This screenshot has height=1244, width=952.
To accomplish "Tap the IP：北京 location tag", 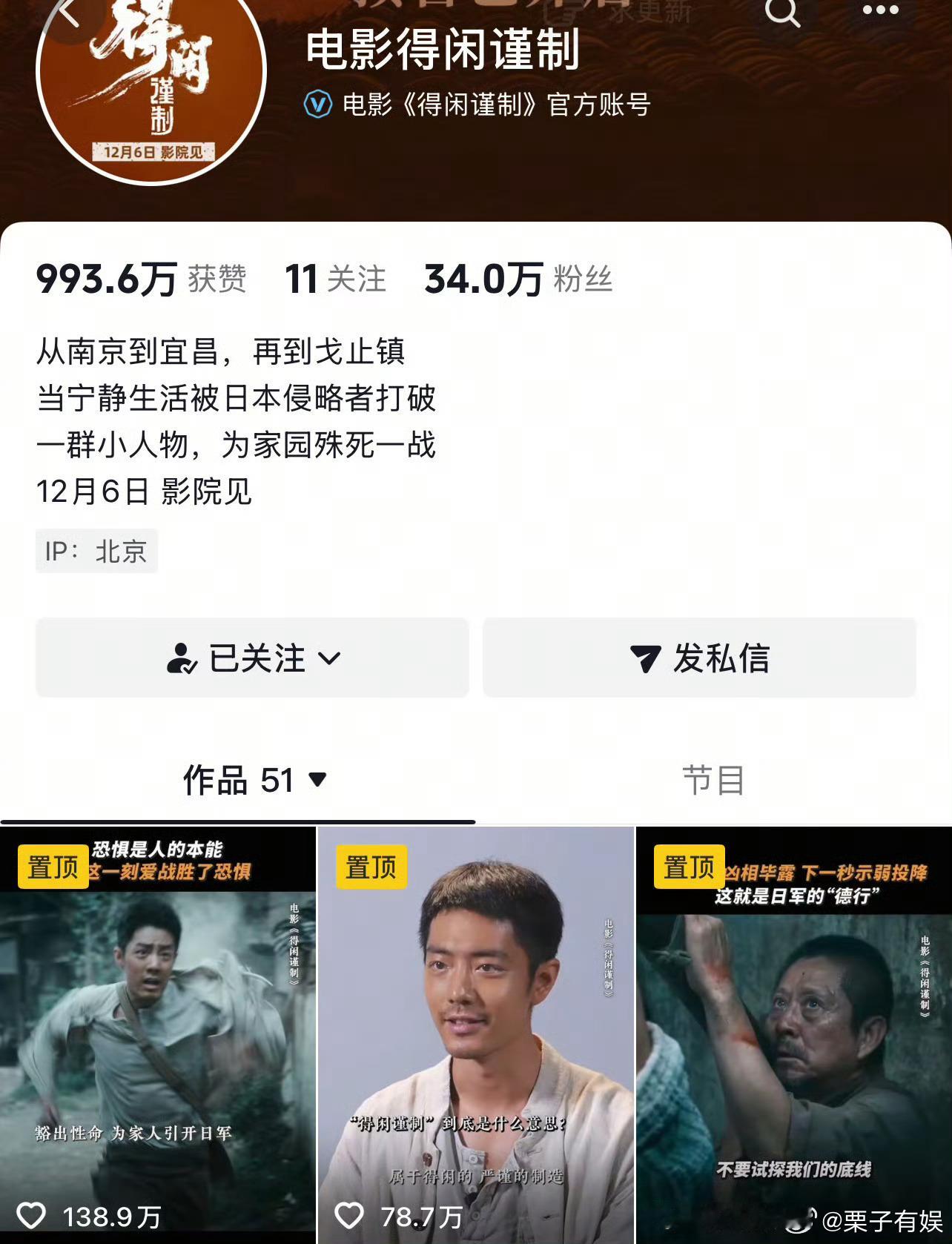I will click(x=96, y=551).
